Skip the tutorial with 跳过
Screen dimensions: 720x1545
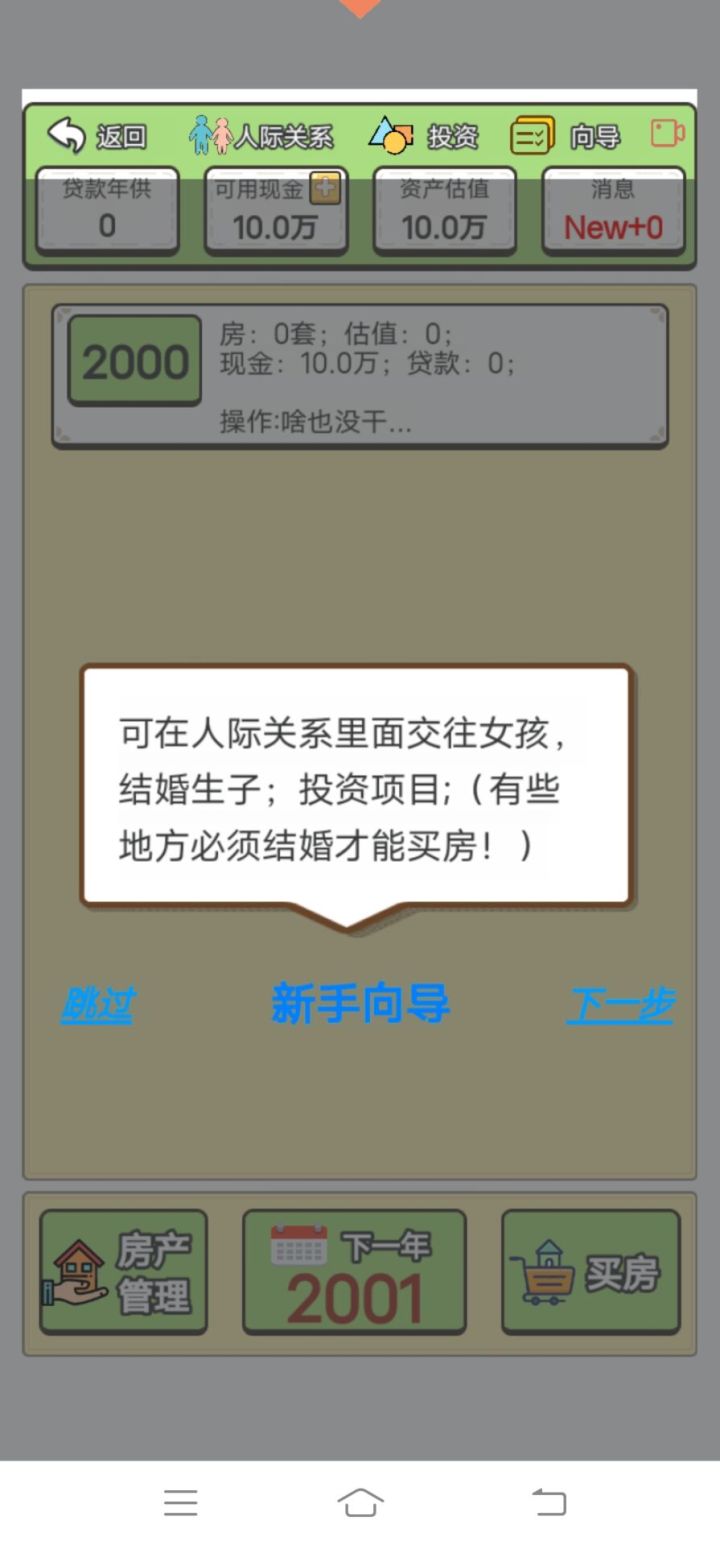click(97, 1005)
